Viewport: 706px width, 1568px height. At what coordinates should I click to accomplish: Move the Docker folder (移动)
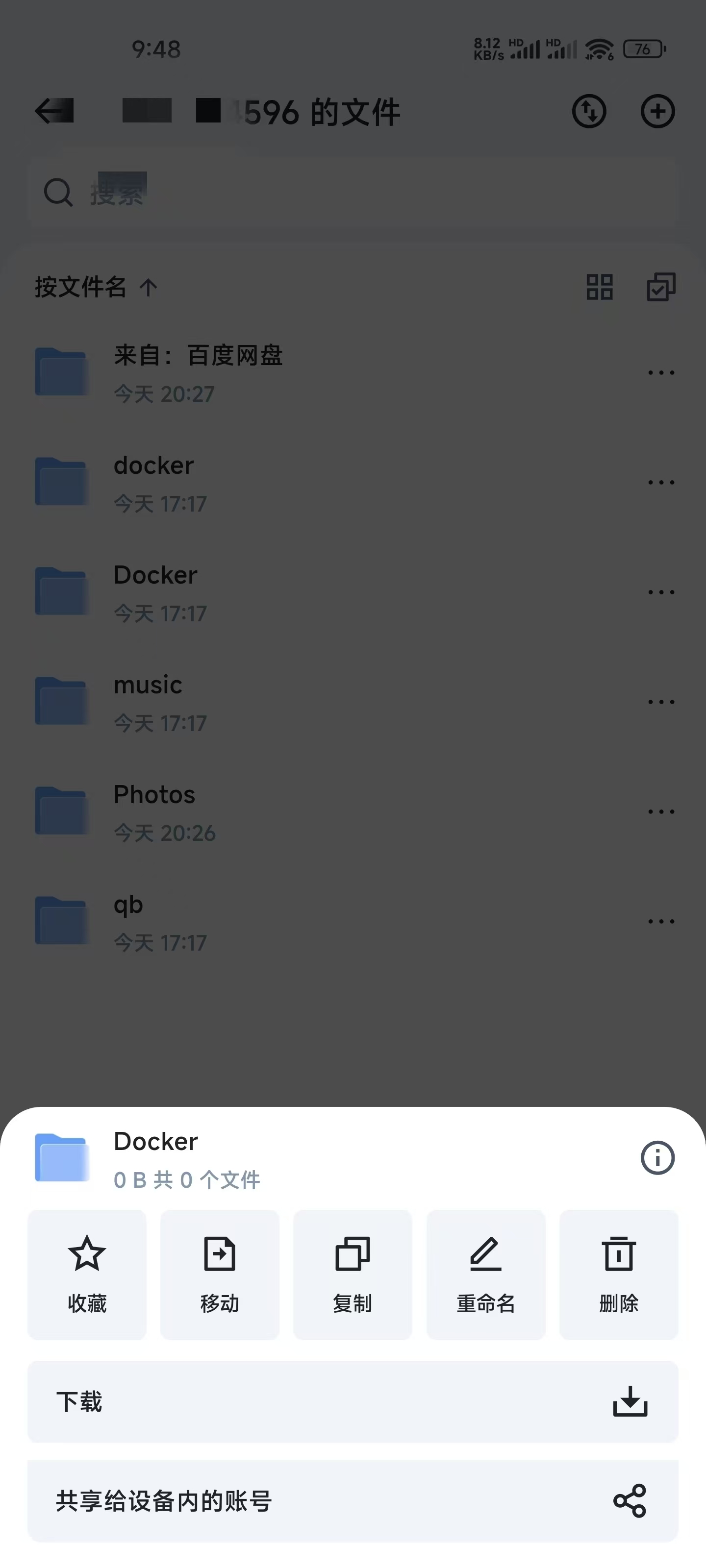220,1274
